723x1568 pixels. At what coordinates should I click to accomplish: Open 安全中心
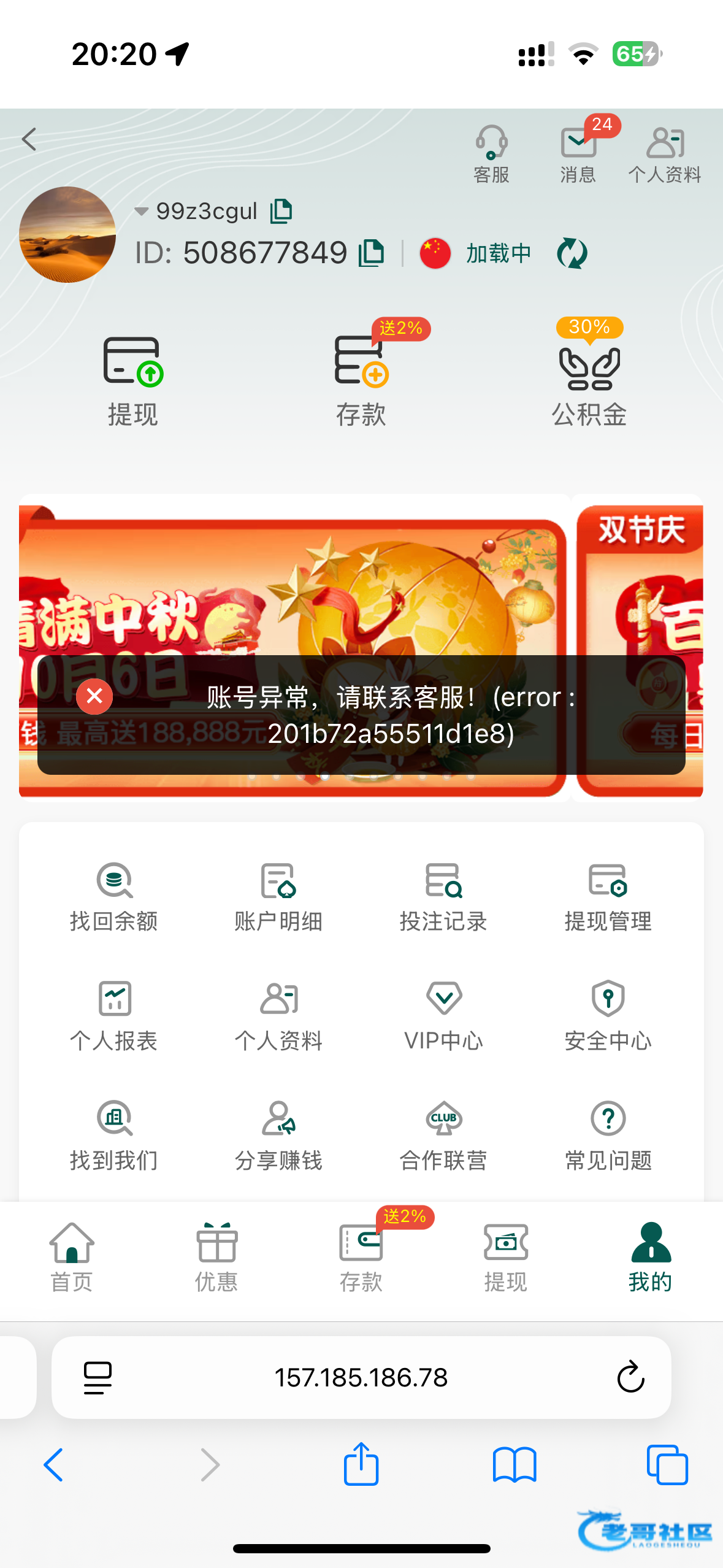[x=608, y=1017]
